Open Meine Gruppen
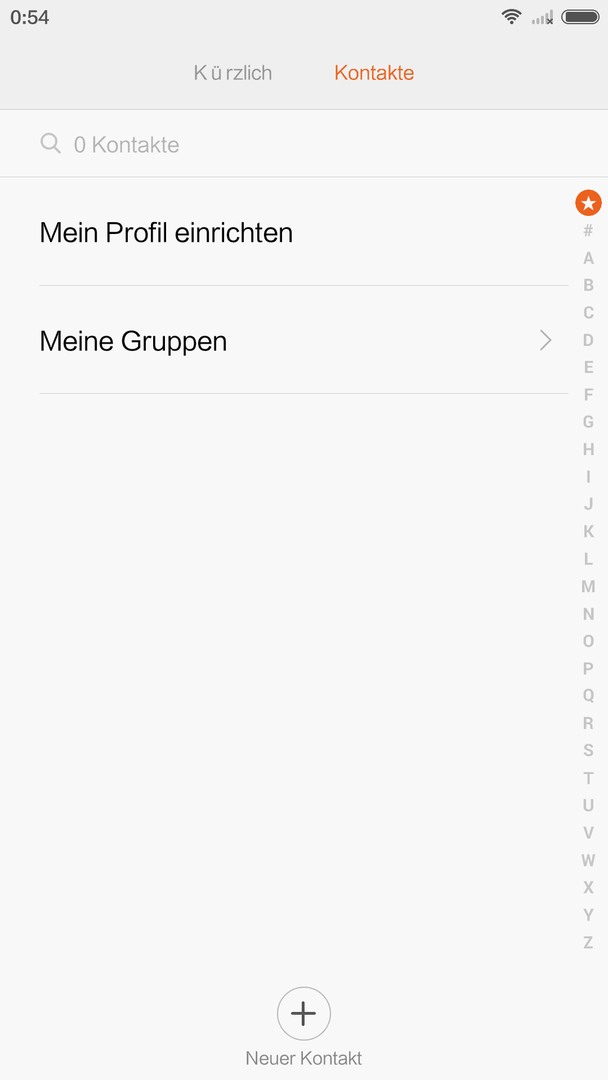The height and width of the screenshot is (1080, 608). pyautogui.click(x=304, y=340)
